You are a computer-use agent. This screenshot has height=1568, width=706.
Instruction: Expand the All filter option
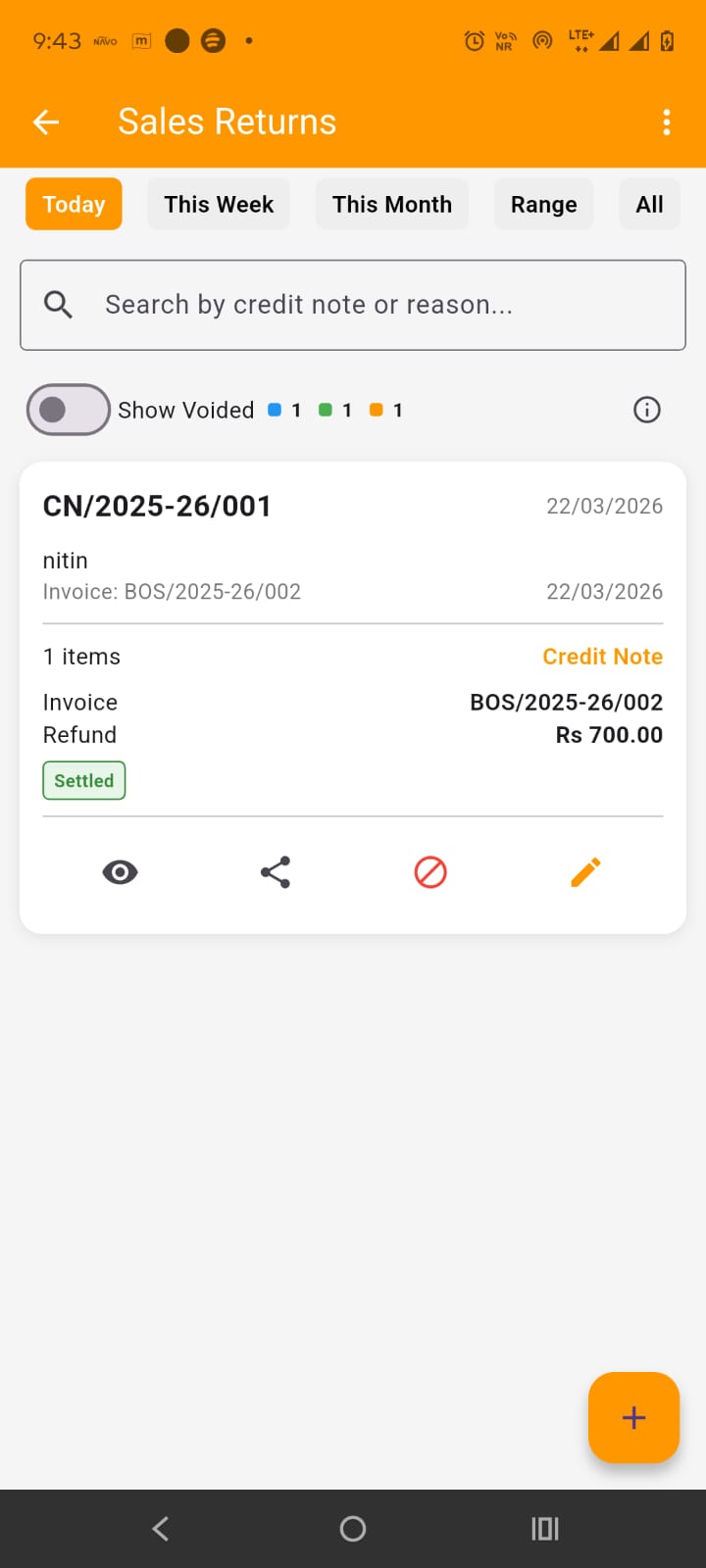point(649,204)
